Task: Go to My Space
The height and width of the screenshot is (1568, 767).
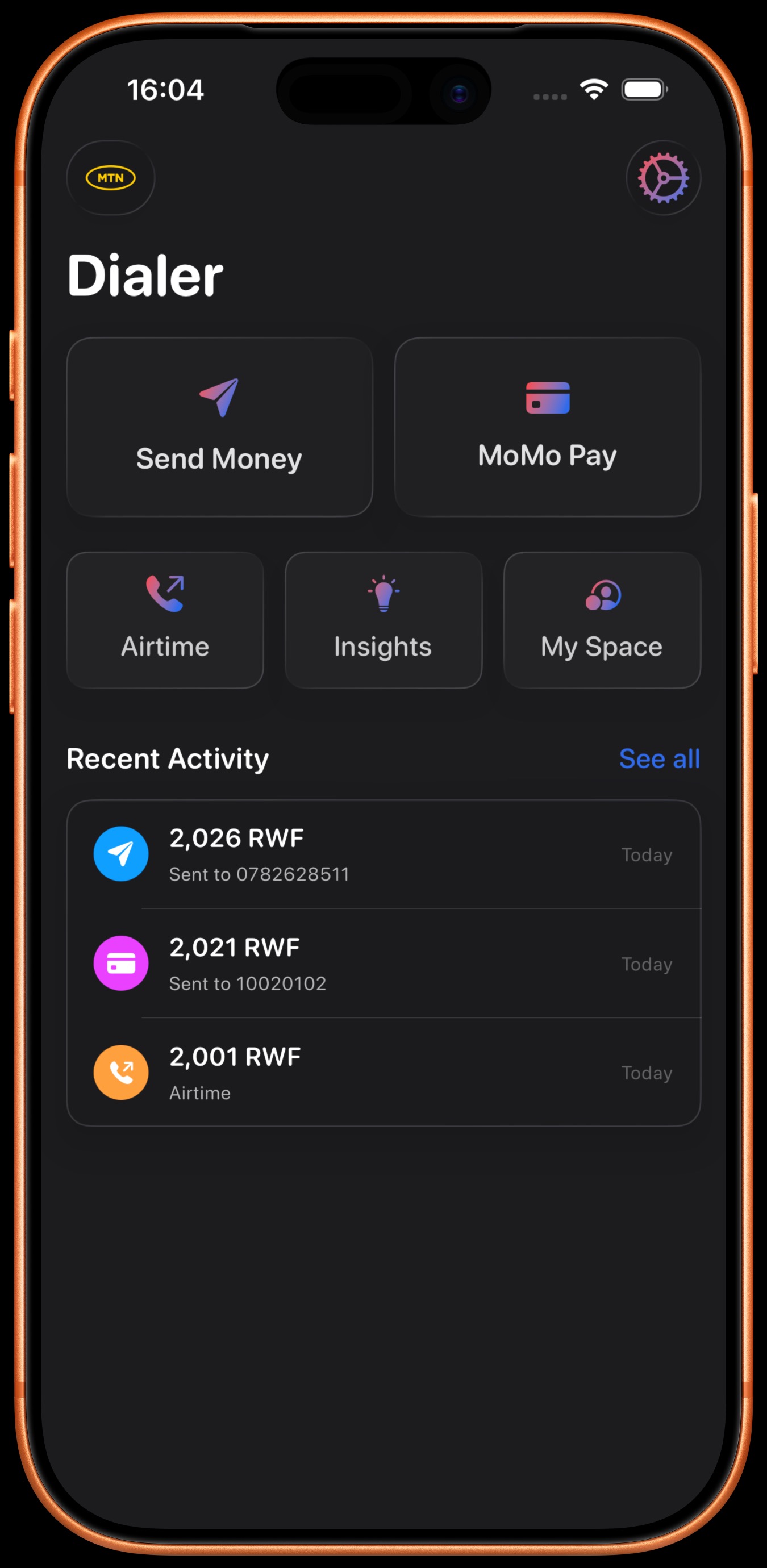Action: (602, 620)
